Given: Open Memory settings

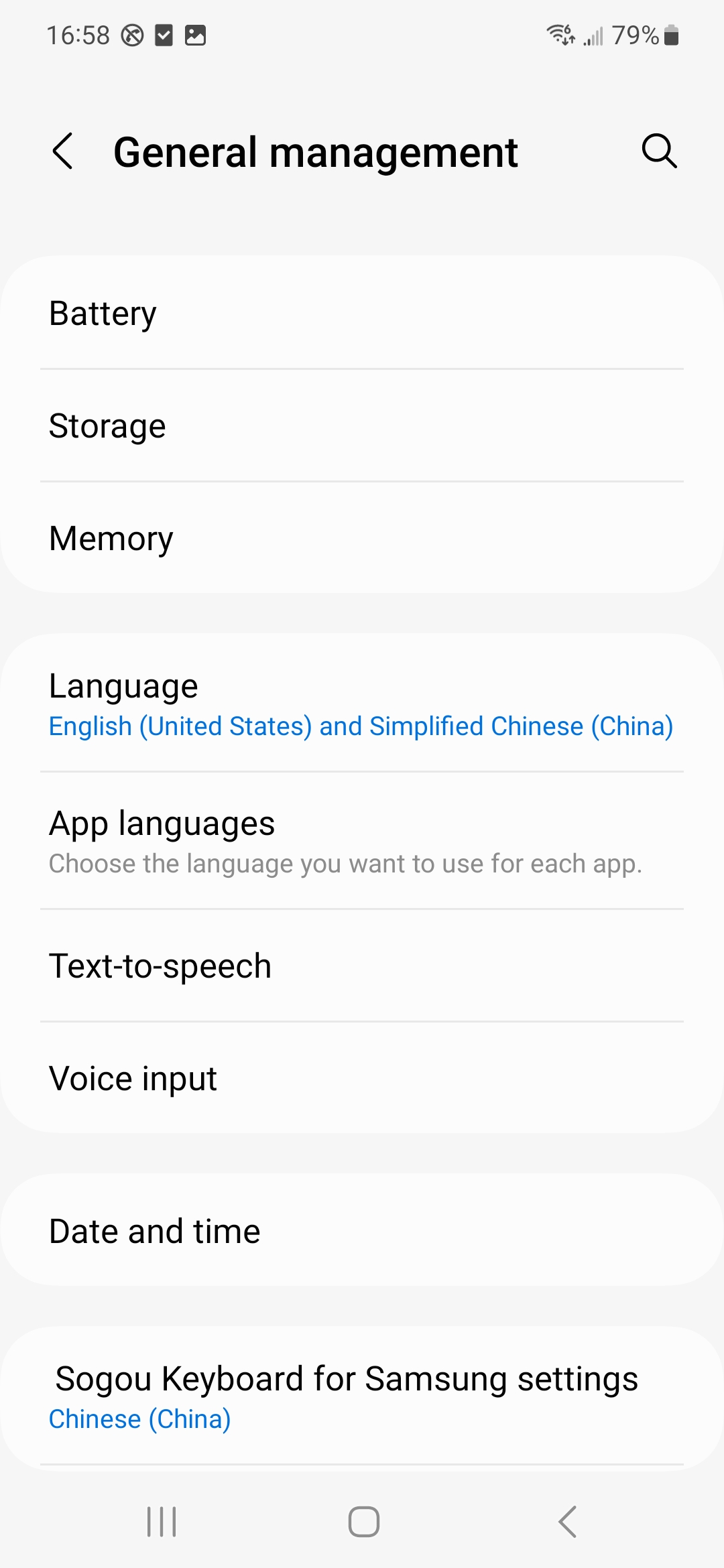Looking at the screenshot, I should point(362,539).
